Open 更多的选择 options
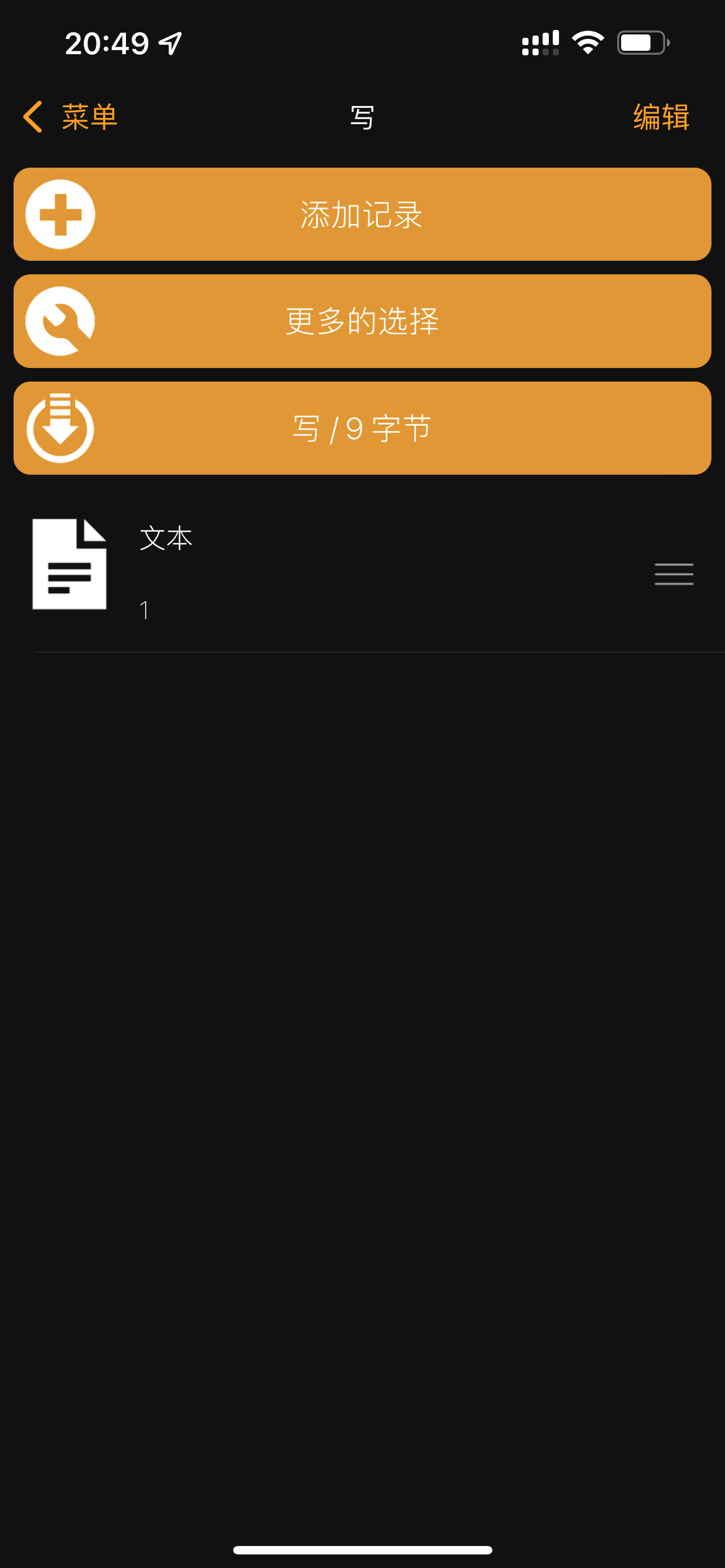 [362, 321]
